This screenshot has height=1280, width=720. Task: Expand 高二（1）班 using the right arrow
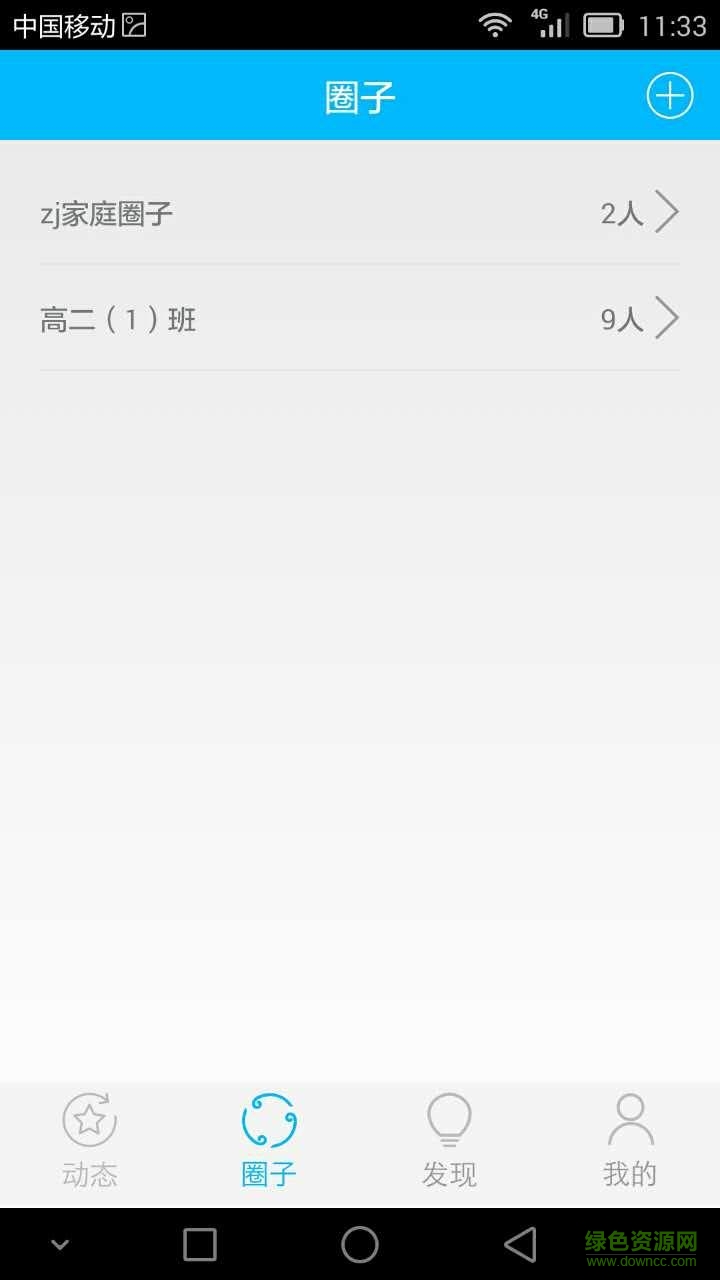[669, 318]
